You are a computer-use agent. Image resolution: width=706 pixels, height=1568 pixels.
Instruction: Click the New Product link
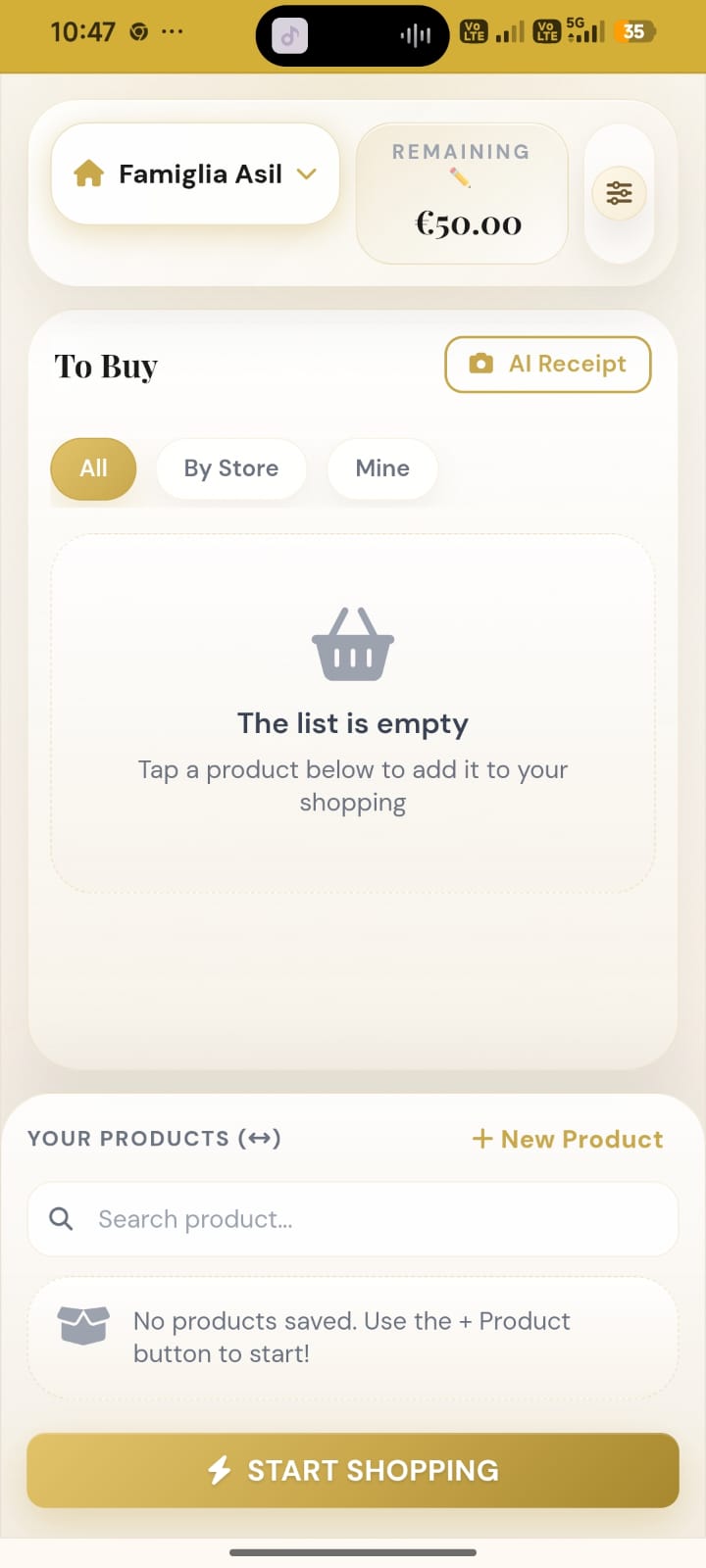567,1139
